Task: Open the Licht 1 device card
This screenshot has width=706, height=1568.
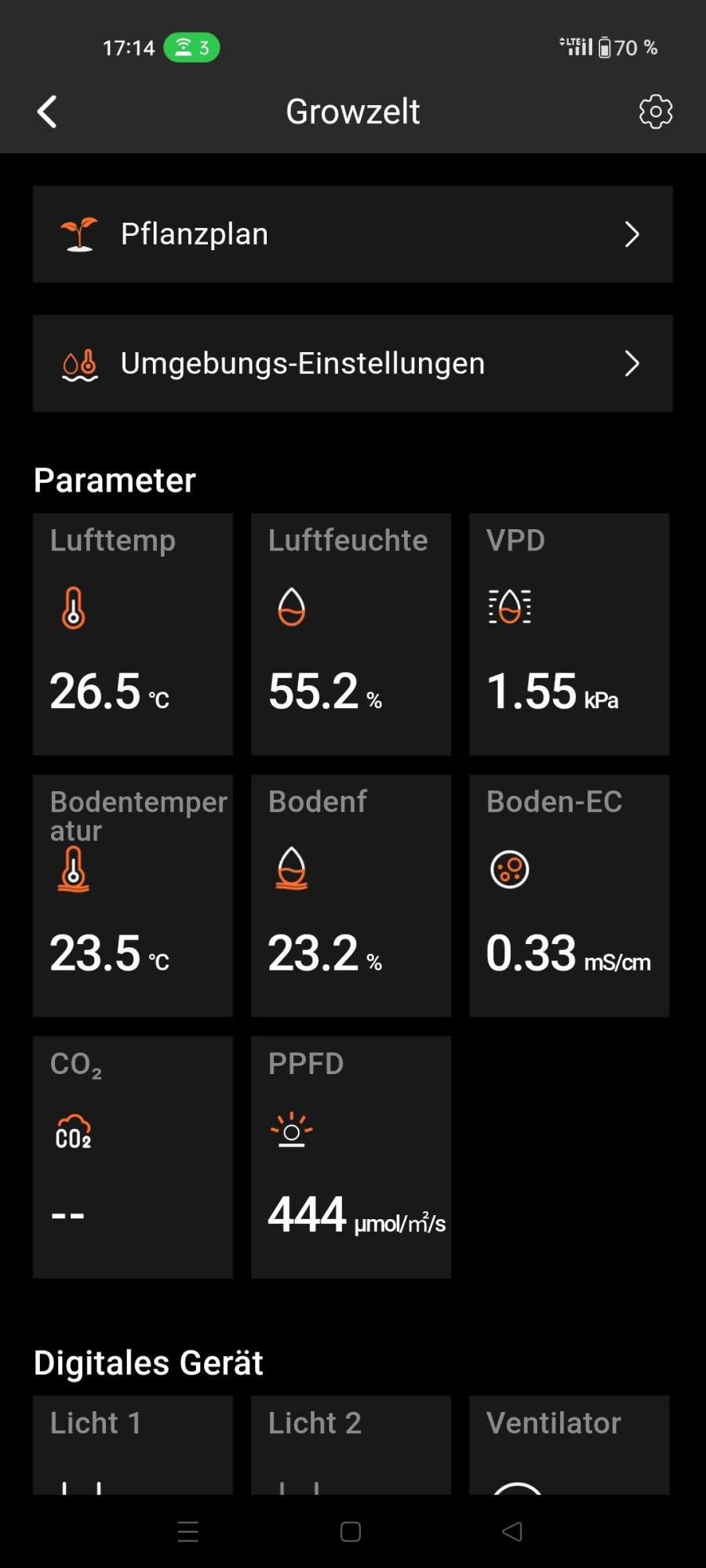Action: point(133,1444)
